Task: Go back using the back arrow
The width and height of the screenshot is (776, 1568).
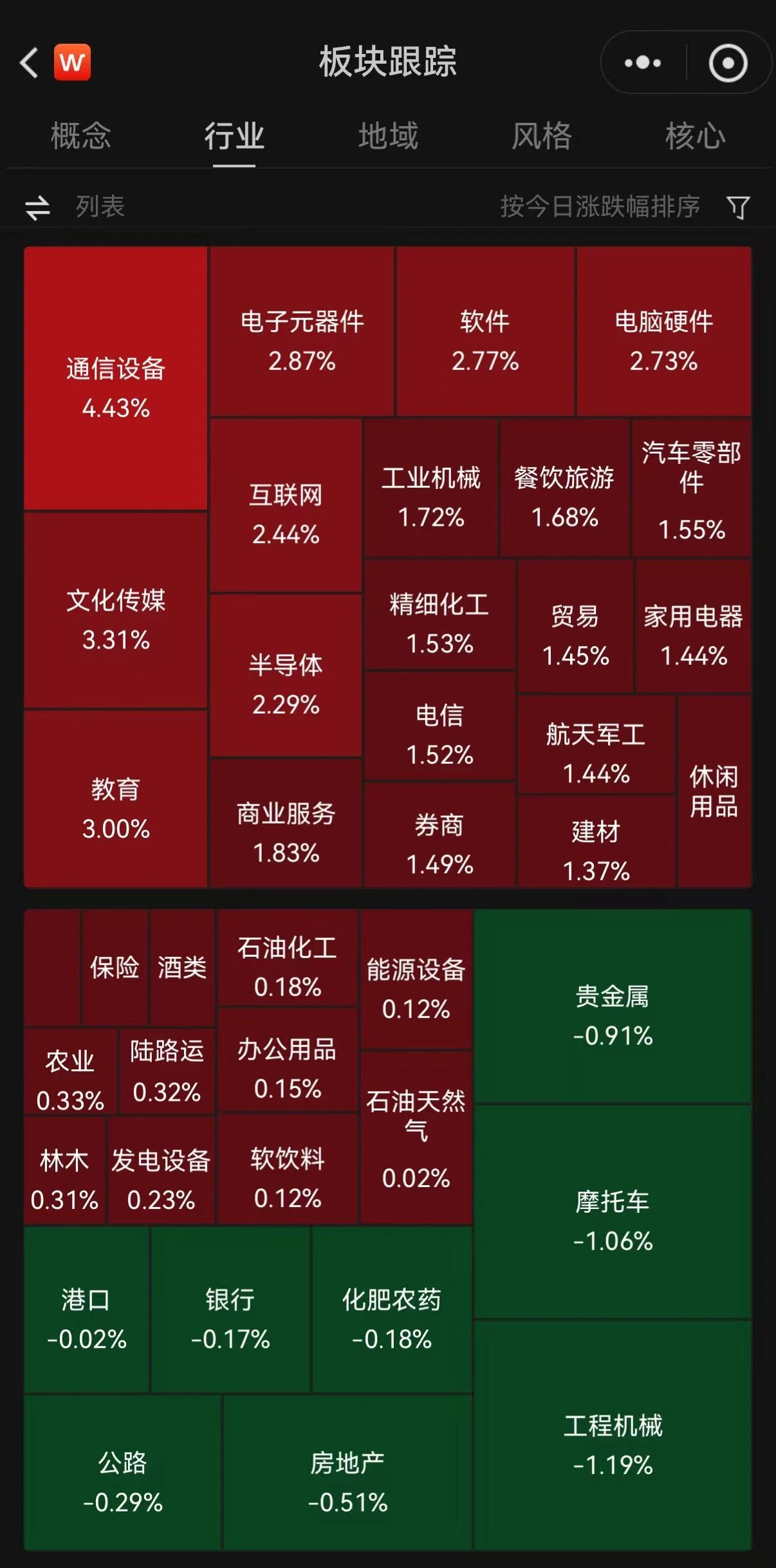Action: tap(29, 62)
